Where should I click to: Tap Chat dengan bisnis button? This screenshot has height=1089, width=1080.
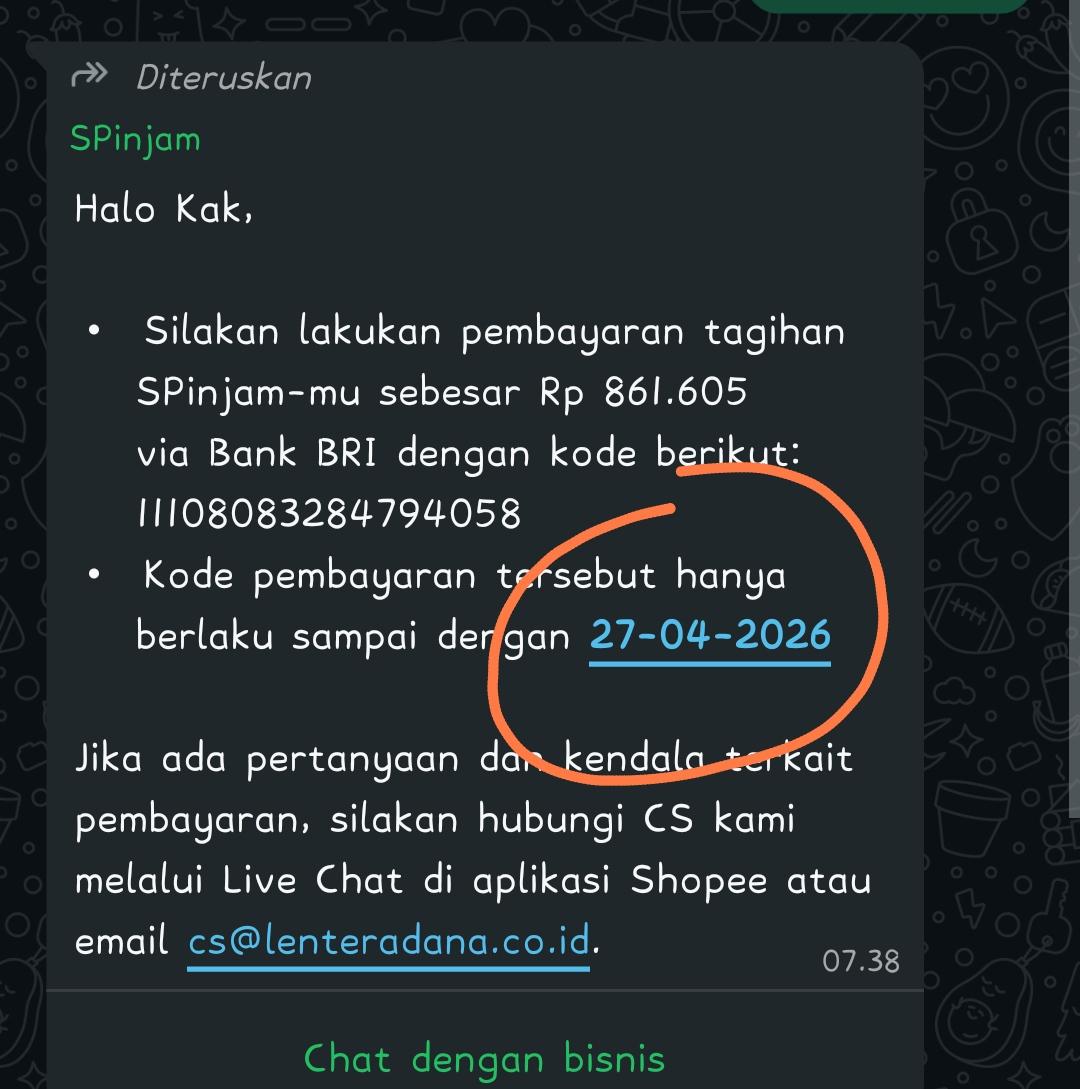pyautogui.click(x=484, y=1058)
